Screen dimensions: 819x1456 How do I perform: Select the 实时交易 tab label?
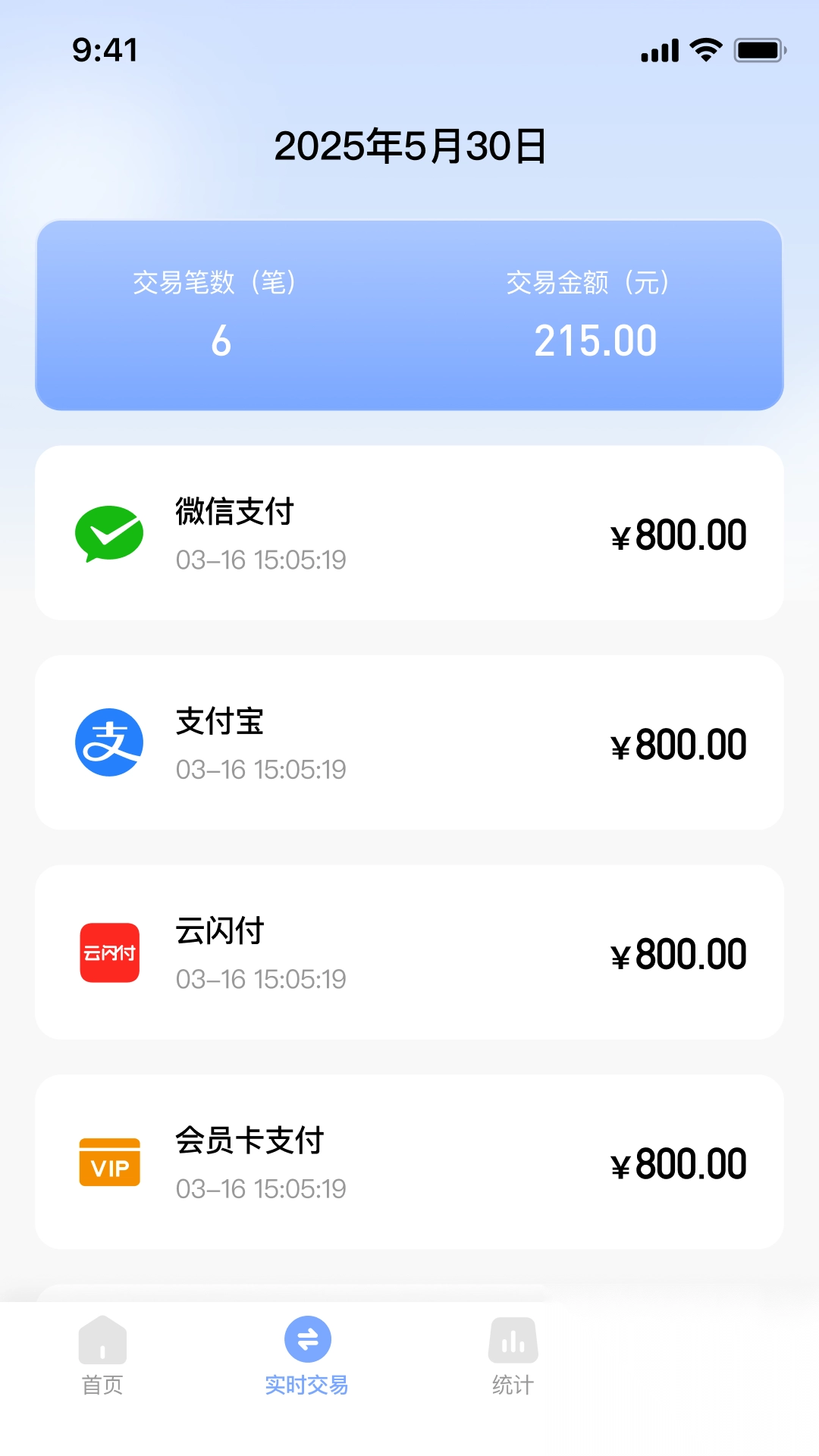click(x=306, y=1382)
